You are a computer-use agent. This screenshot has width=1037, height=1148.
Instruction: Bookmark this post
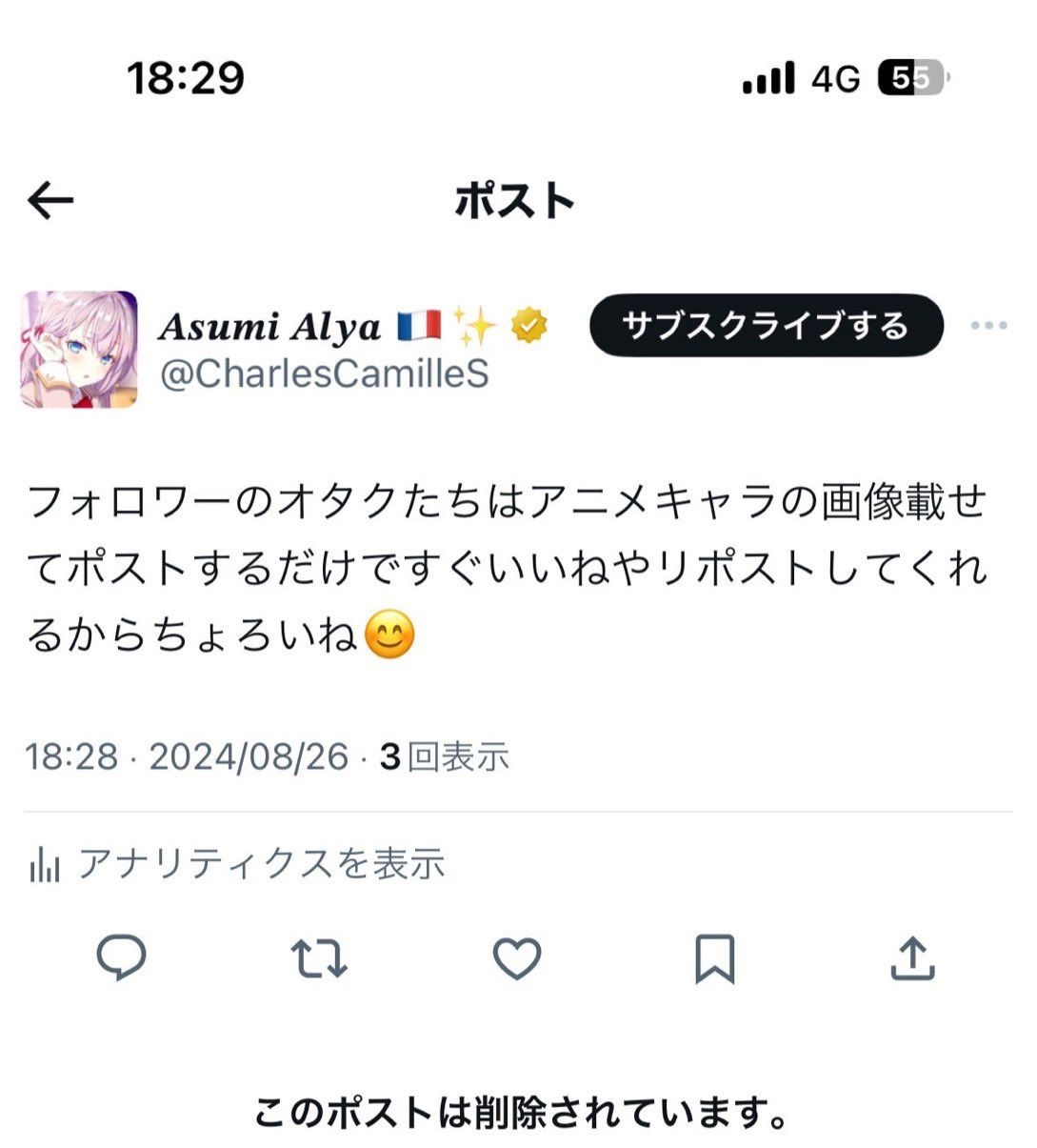[x=714, y=957]
